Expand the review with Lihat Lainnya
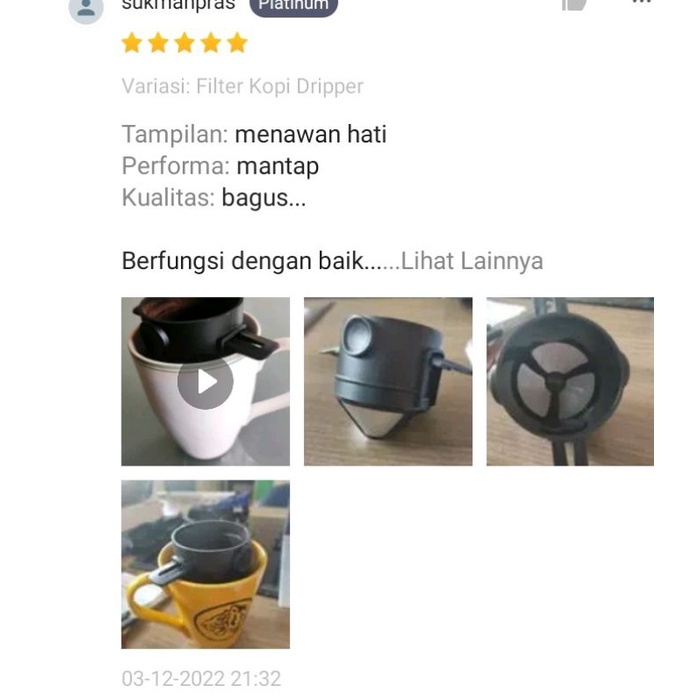The height and width of the screenshot is (699, 699). pyautogui.click(x=471, y=262)
